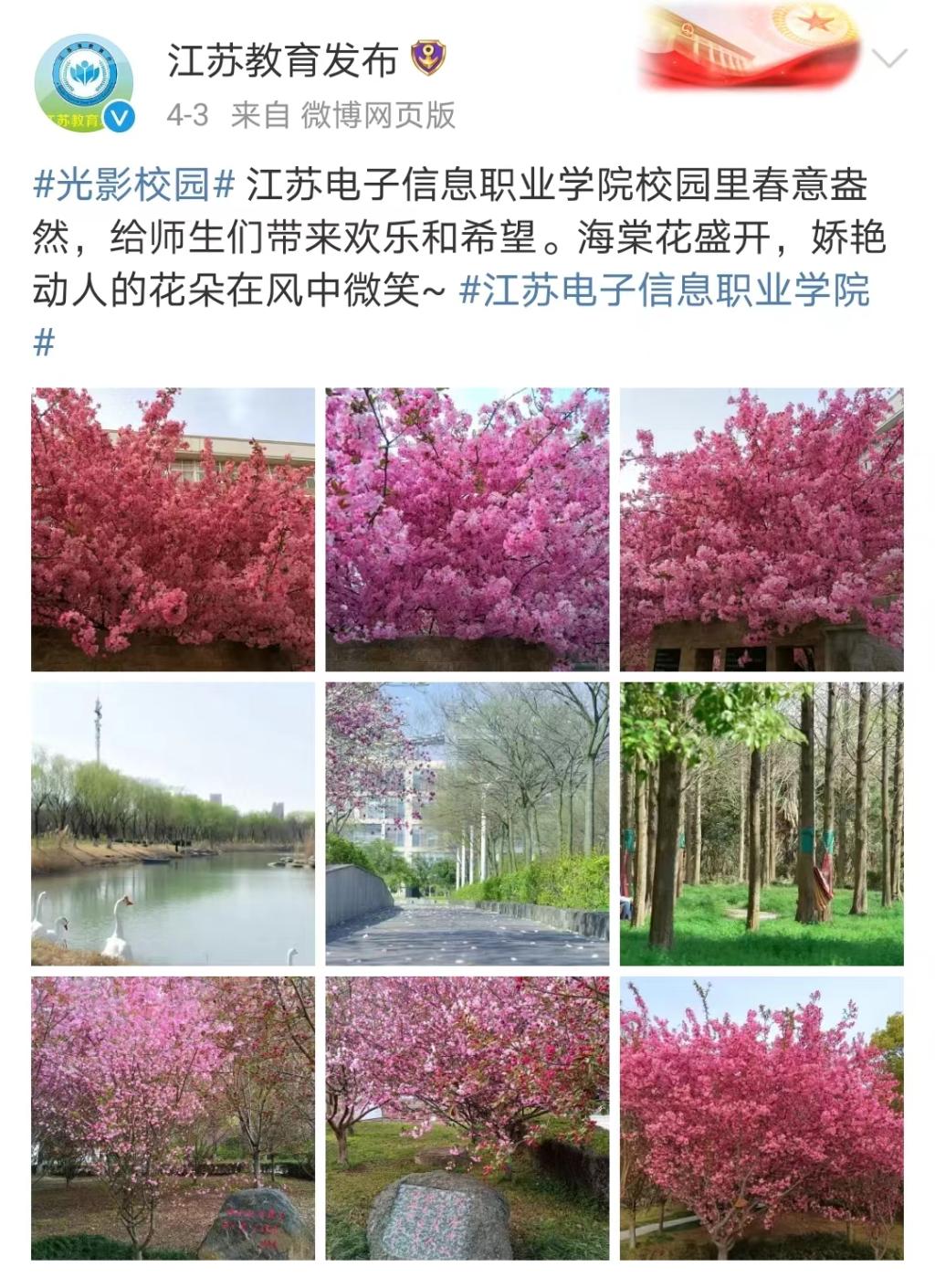Open the photo of the tree-lined path
This screenshot has width=935, height=1288.
click(467, 824)
